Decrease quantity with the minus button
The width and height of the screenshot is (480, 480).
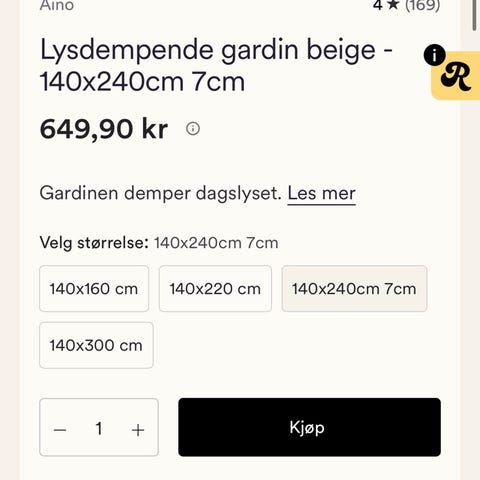click(x=60, y=430)
